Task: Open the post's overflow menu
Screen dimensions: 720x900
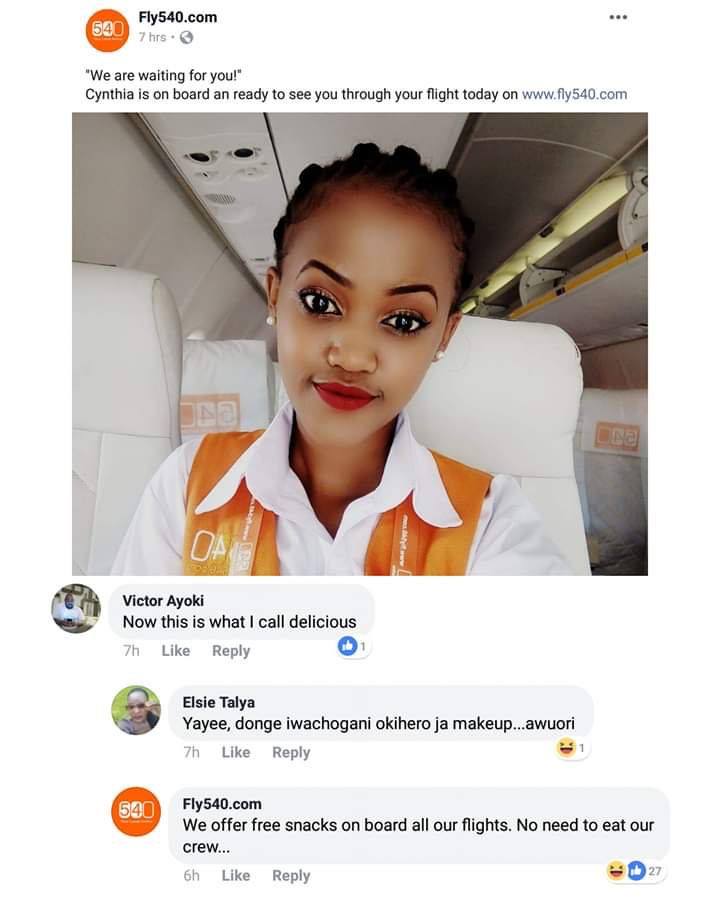Action: pyautogui.click(x=618, y=17)
